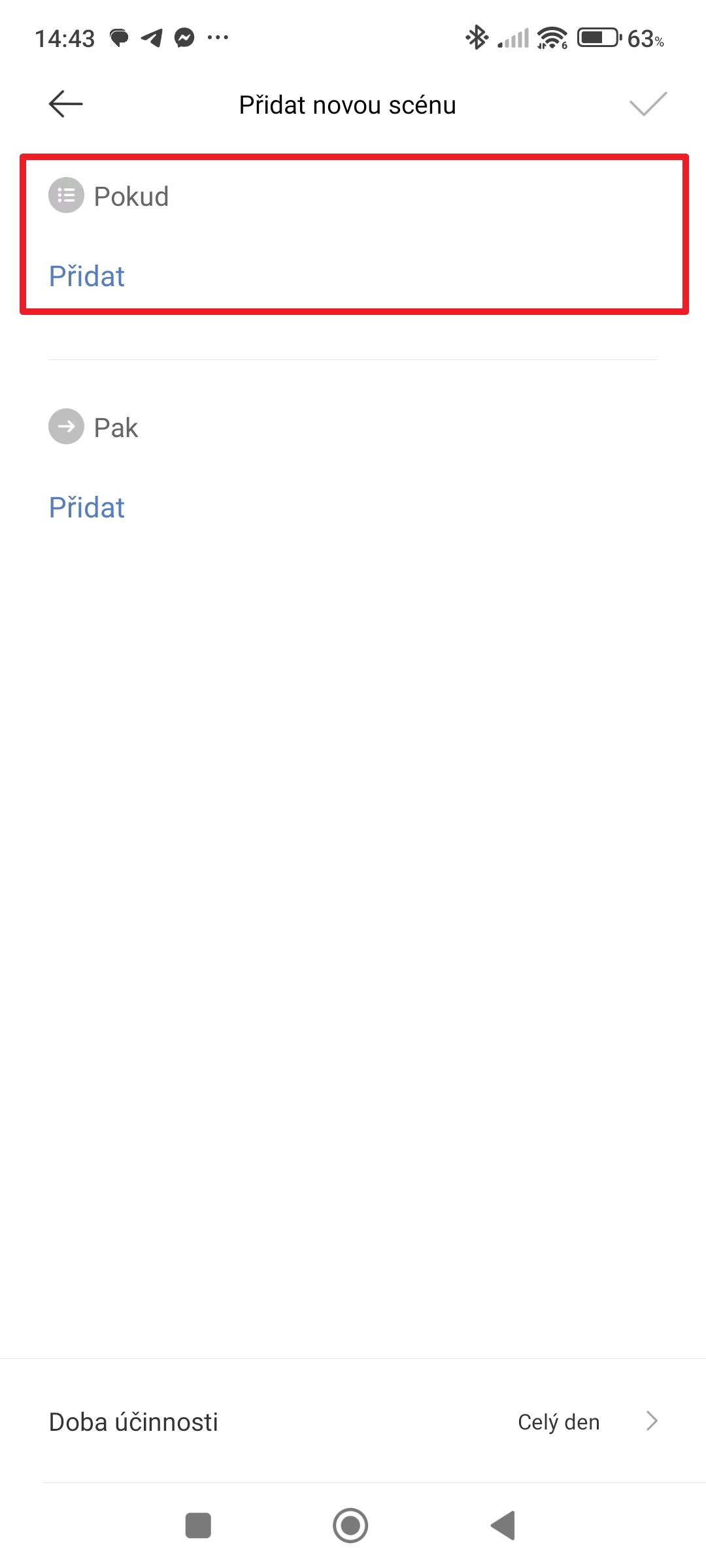Screen dimensions: 706x1568
Task: Add an action under Pak
Action: [x=87, y=508]
